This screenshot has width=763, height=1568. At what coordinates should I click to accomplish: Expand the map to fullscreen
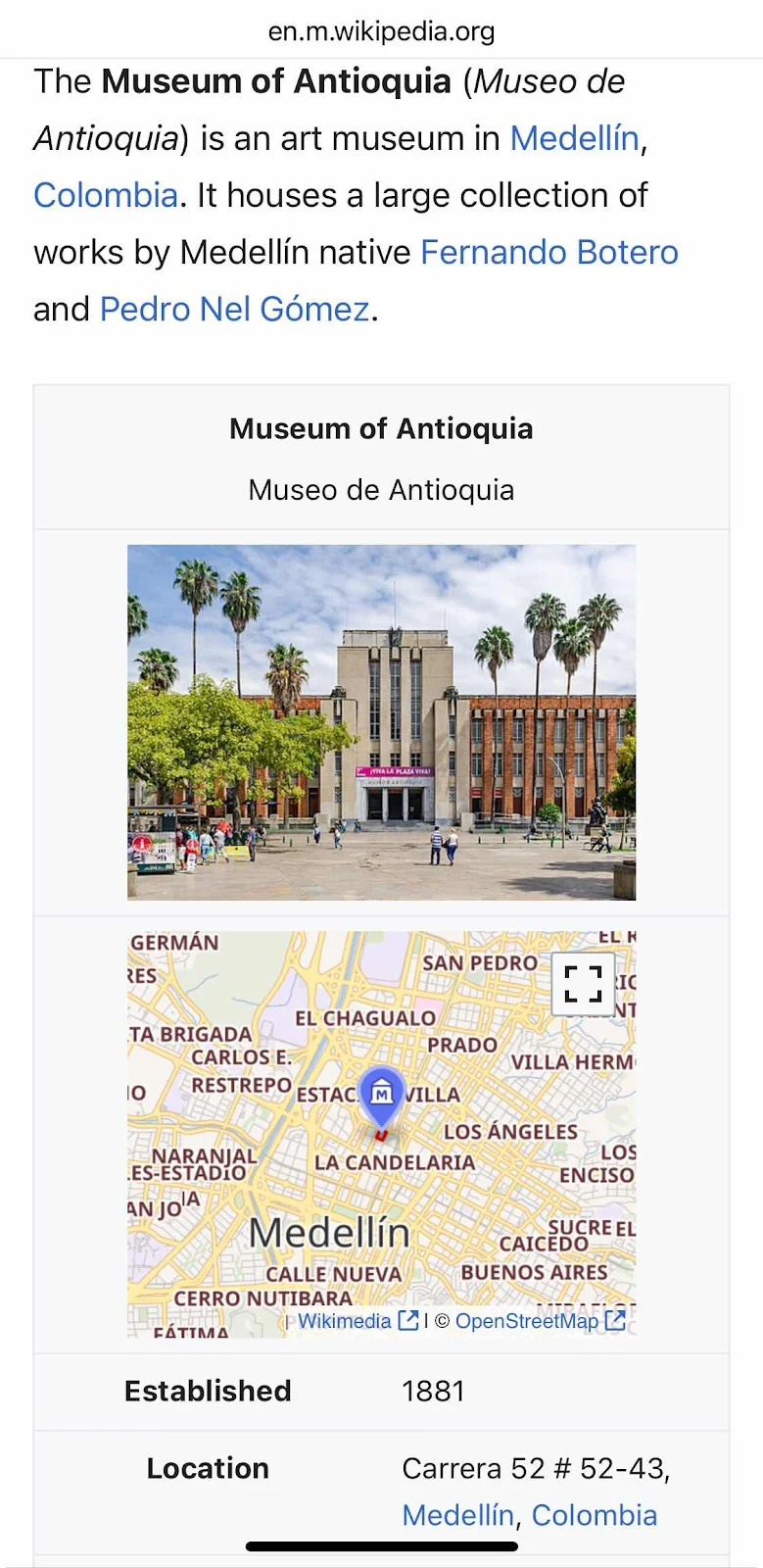point(583,983)
